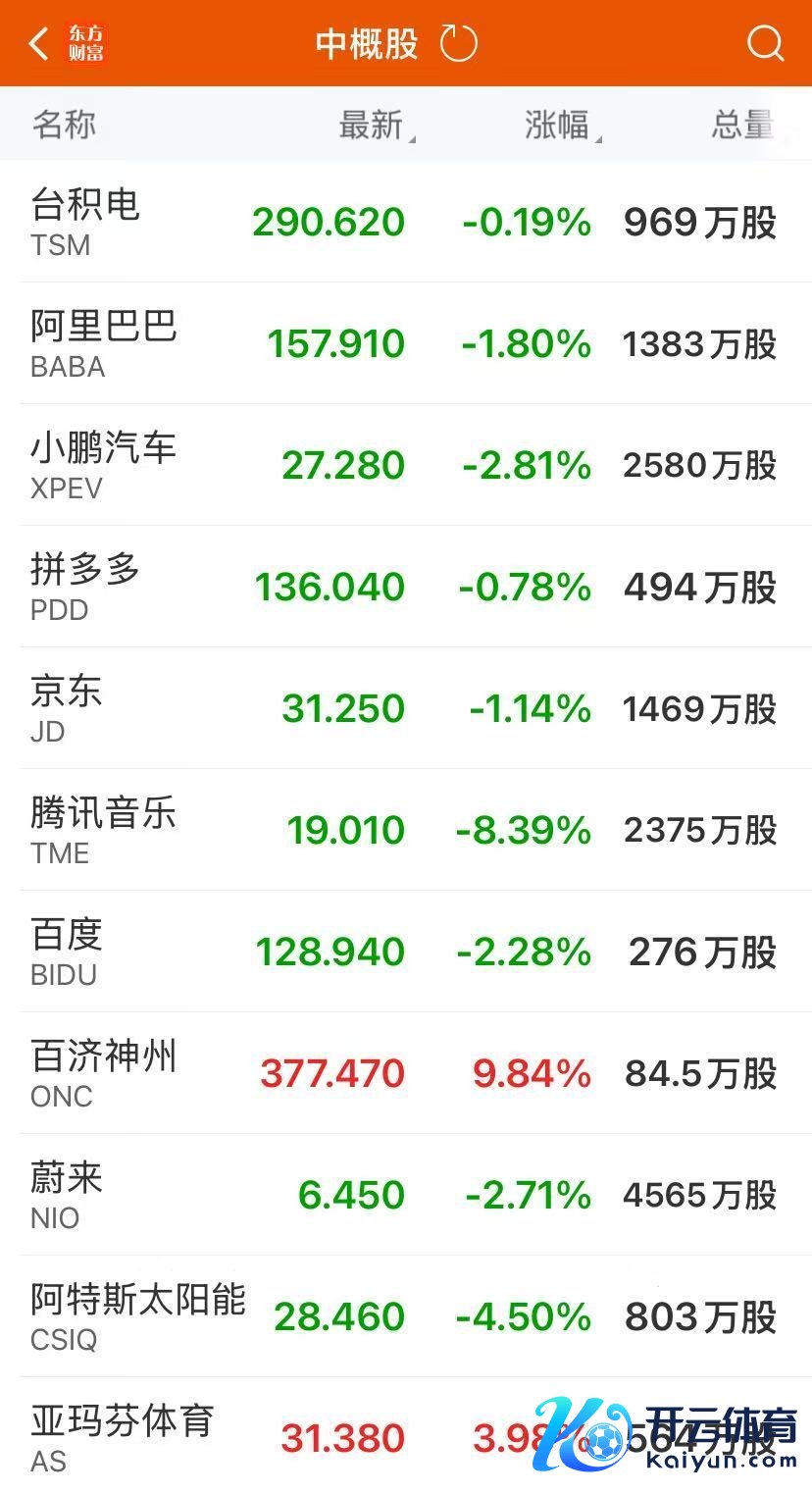Go back with the top-left arrow
The image size is (812, 1493).
click(39, 44)
